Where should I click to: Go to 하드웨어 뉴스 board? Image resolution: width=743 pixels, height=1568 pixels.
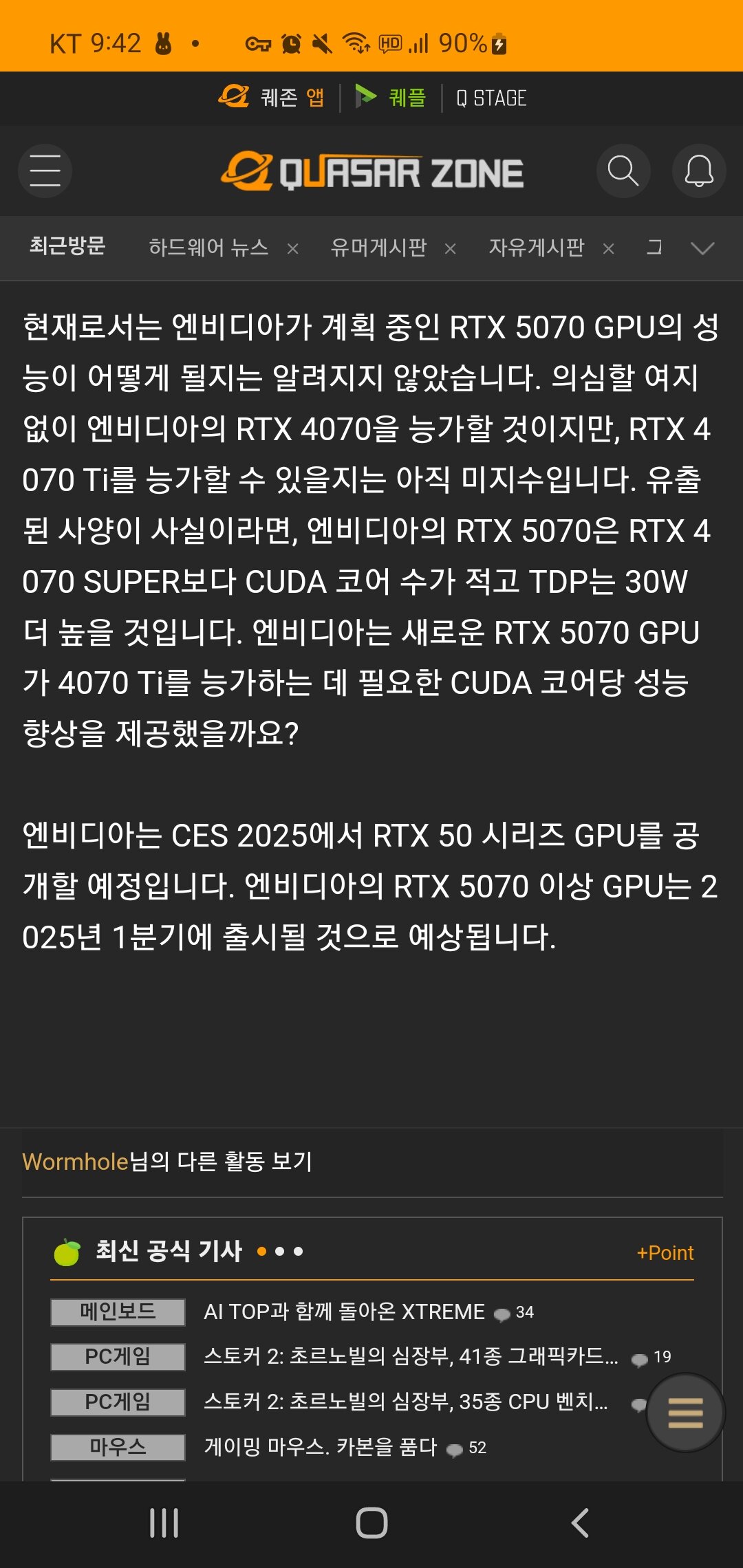click(x=208, y=248)
